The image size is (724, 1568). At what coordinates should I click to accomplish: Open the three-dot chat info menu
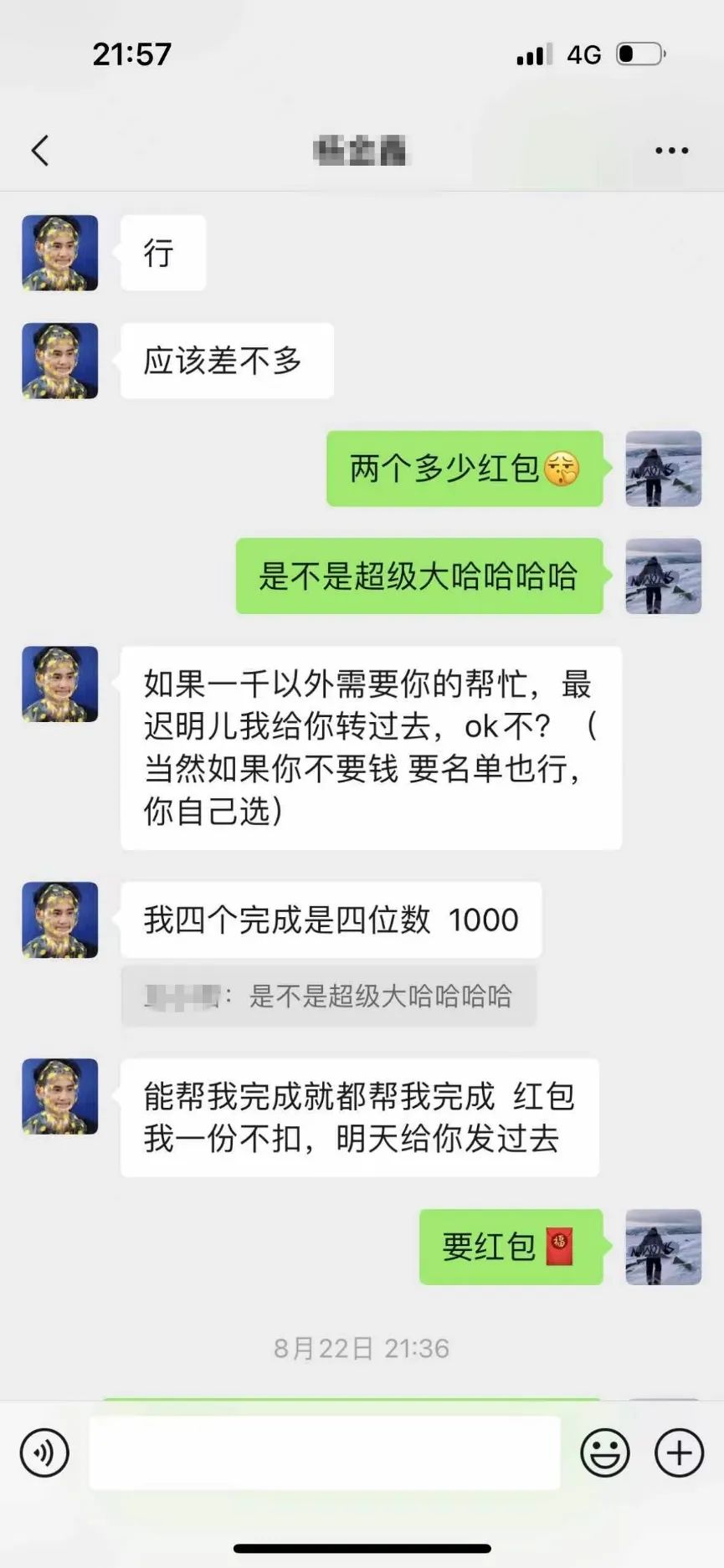point(671,151)
